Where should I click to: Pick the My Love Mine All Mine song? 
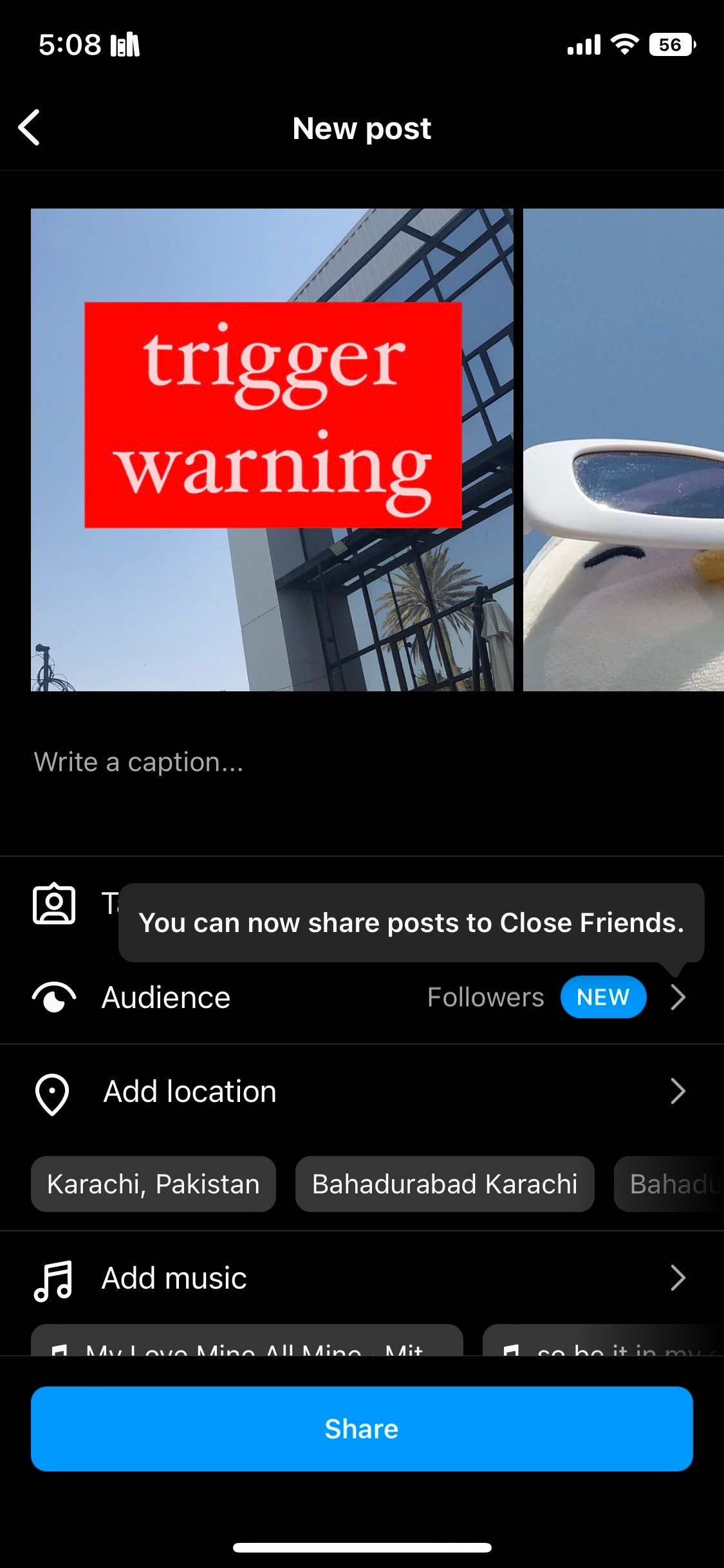(247, 1343)
